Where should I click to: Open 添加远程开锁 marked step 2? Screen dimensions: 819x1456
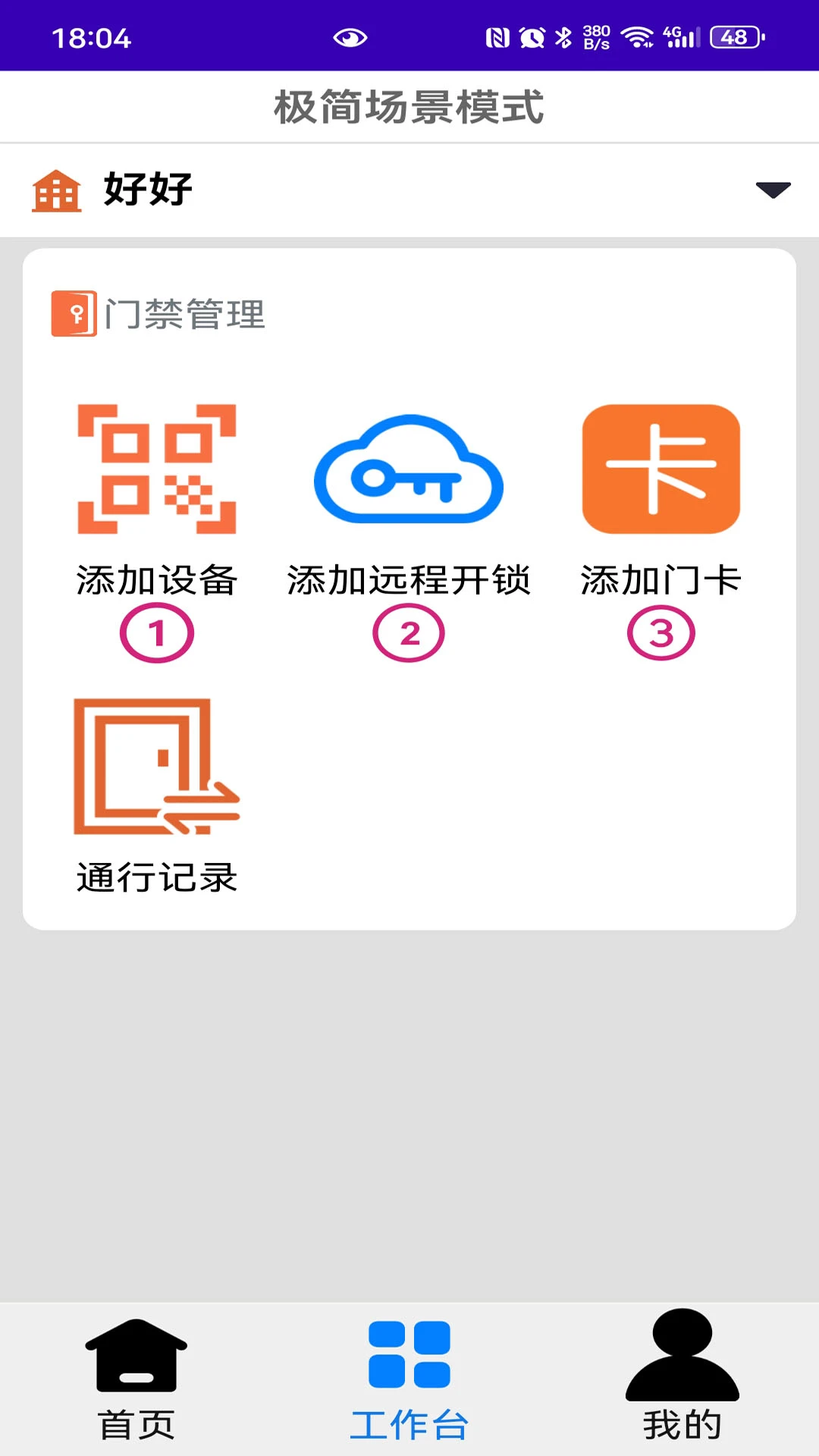[409, 633]
